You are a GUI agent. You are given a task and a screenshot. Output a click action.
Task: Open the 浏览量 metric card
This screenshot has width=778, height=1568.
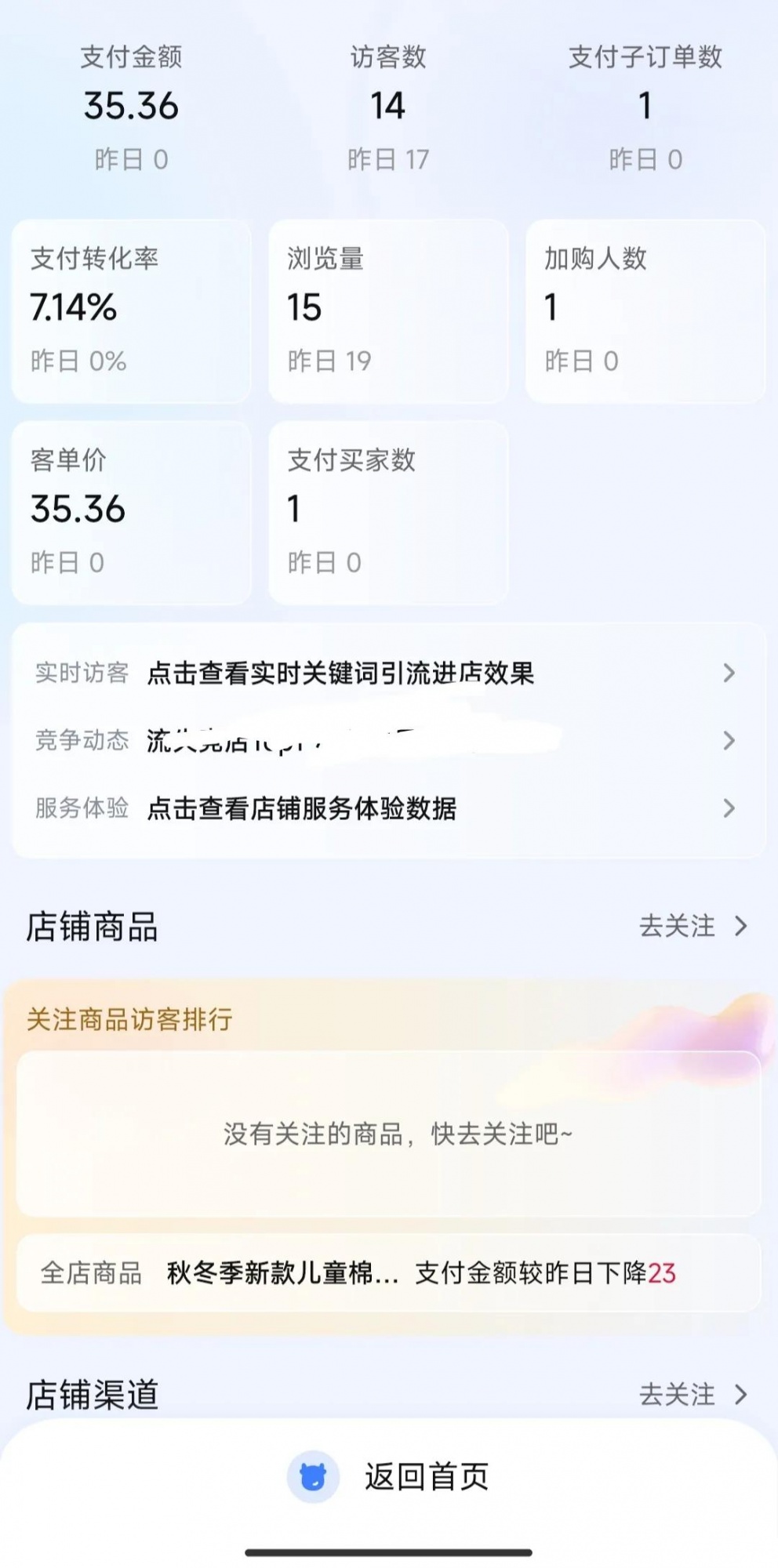[387, 311]
